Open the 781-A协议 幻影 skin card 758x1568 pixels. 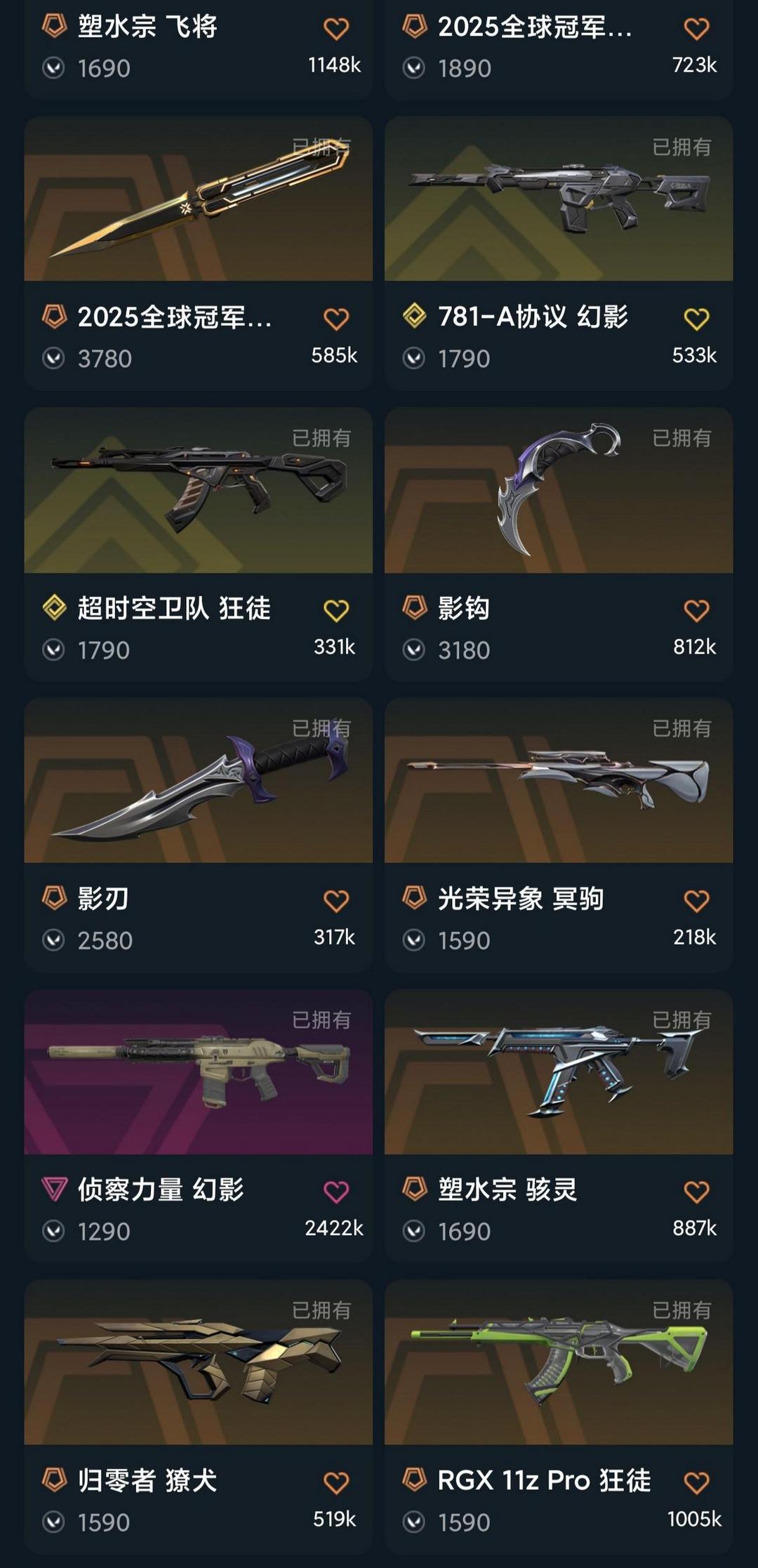point(559,199)
